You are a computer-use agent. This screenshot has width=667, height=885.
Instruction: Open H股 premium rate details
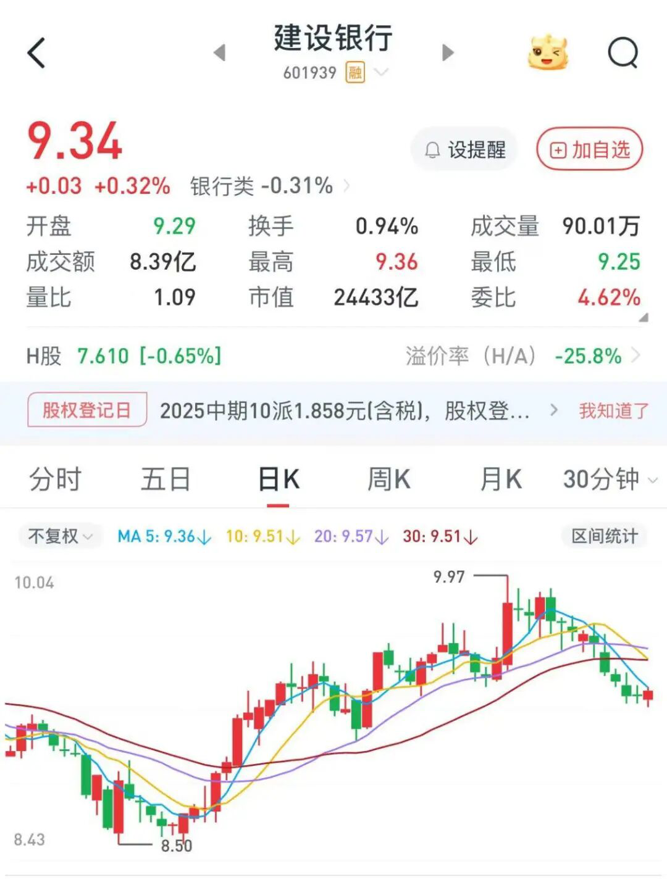520,355
